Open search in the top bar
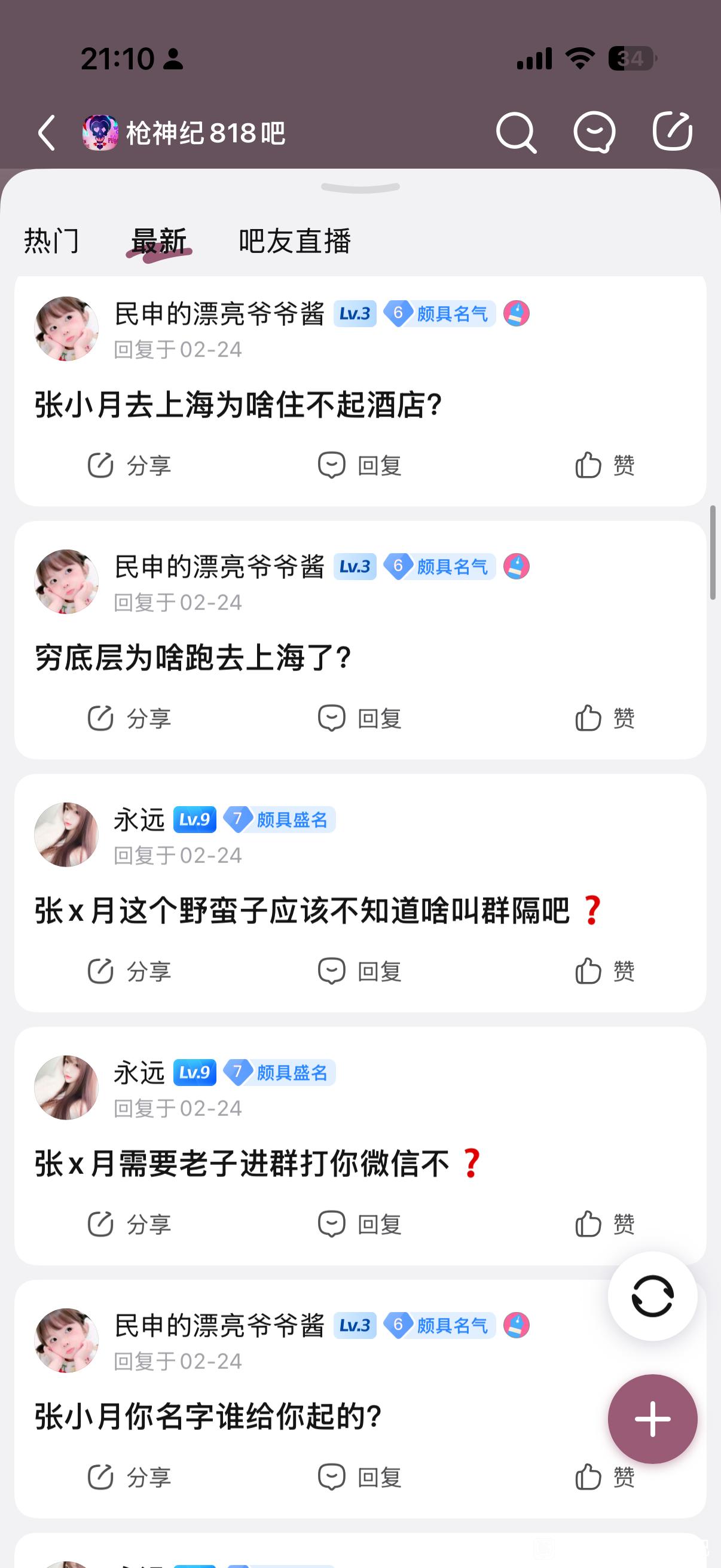 pyautogui.click(x=515, y=132)
